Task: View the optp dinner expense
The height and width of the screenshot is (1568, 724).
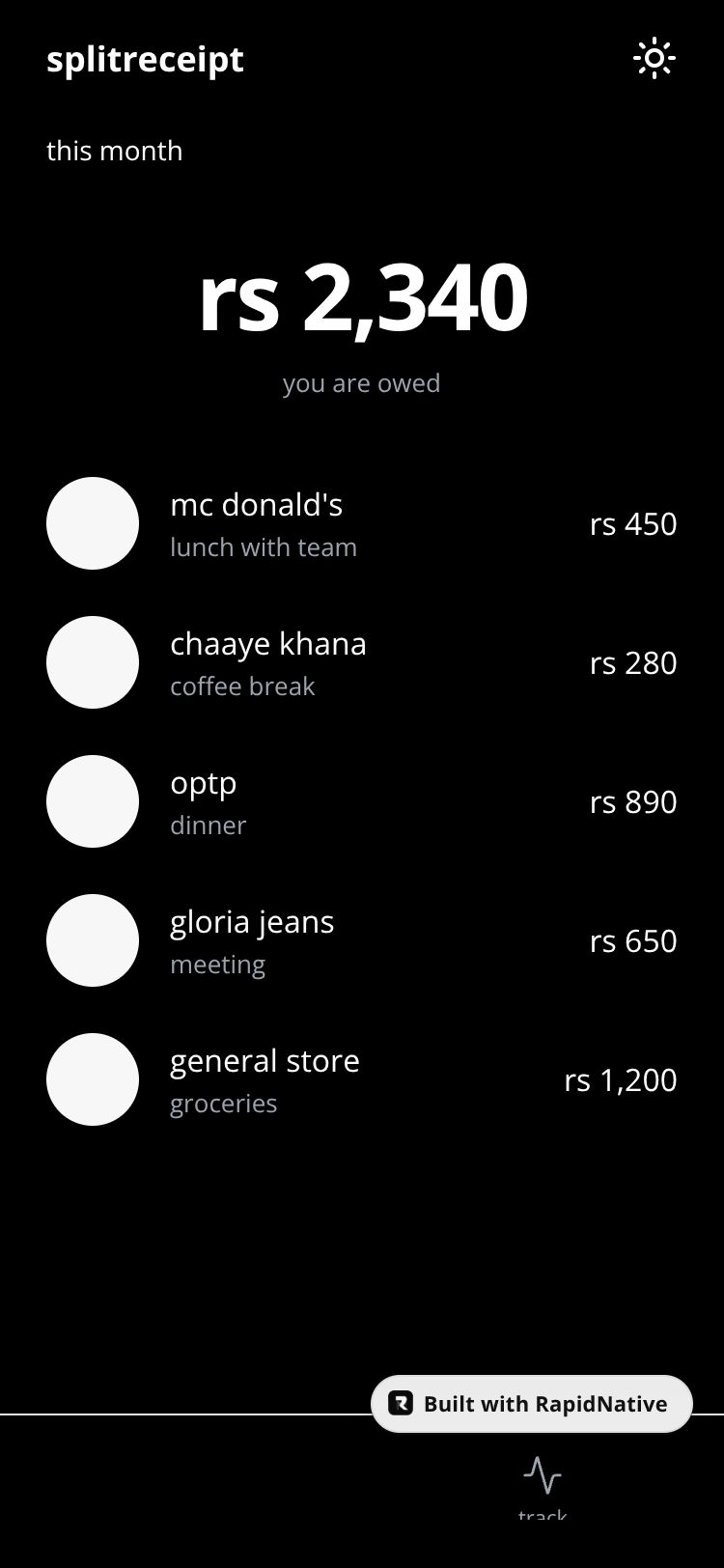Action: pos(361,801)
